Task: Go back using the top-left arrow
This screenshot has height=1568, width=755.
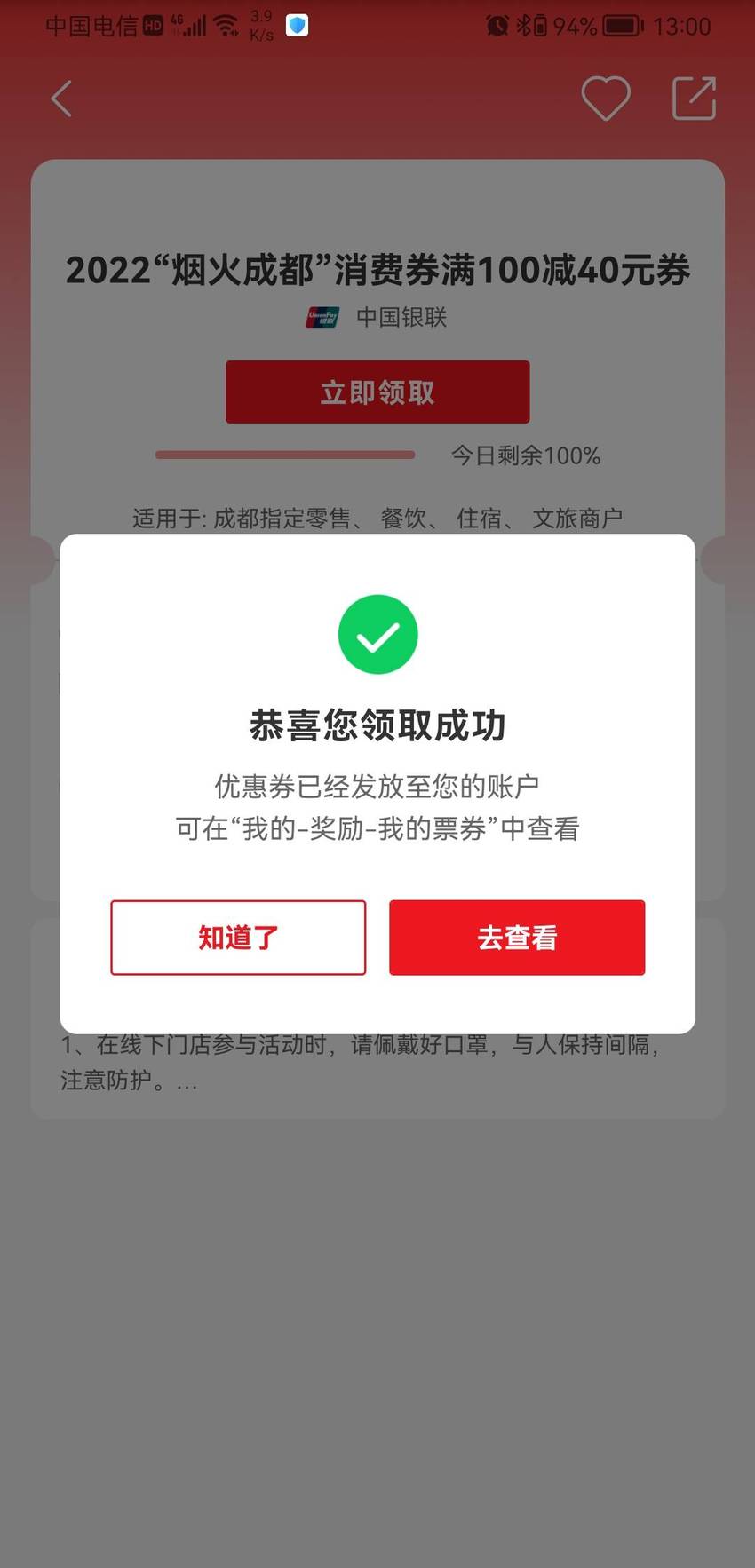Action: (x=61, y=99)
